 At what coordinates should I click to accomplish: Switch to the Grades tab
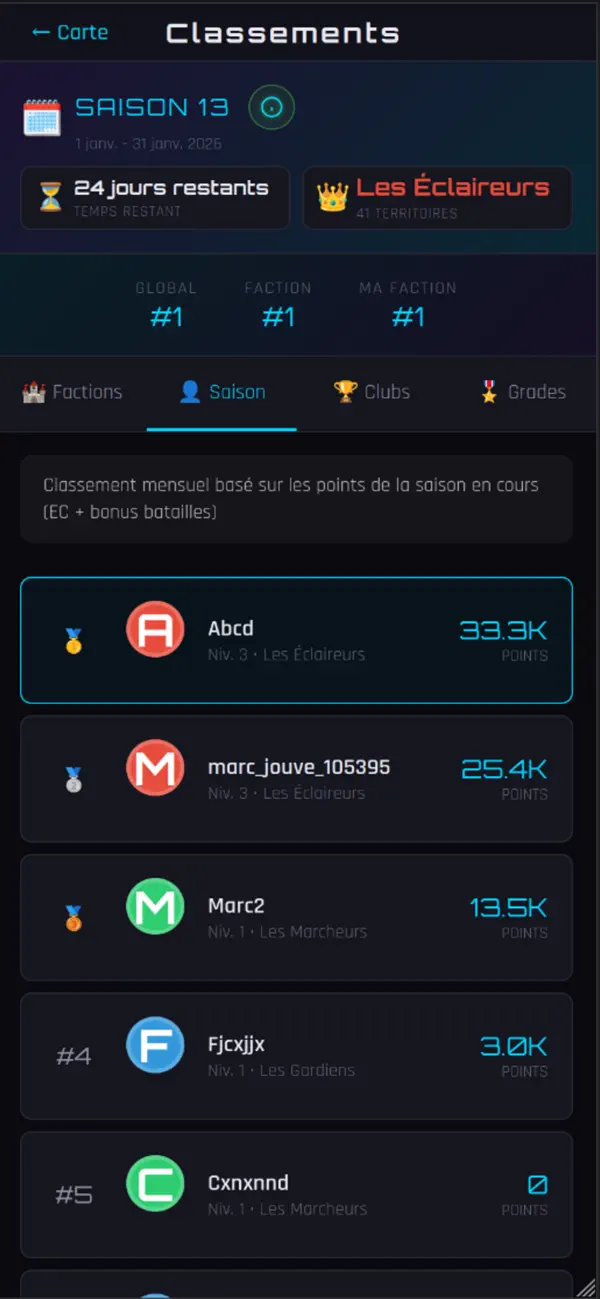click(523, 392)
